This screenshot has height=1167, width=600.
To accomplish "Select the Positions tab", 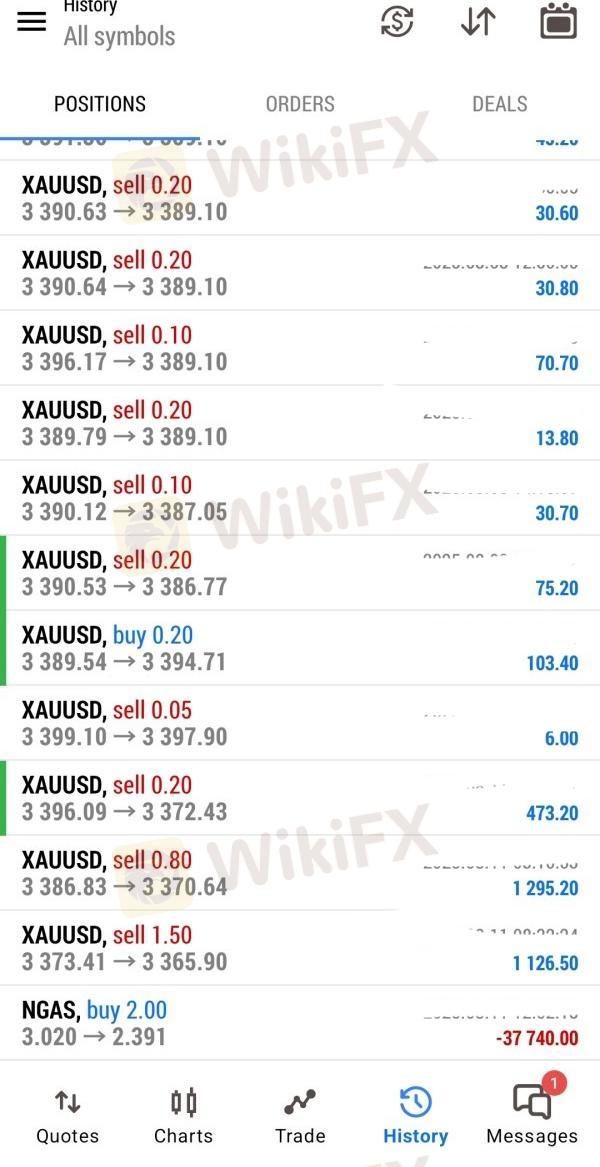I will 100,104.
